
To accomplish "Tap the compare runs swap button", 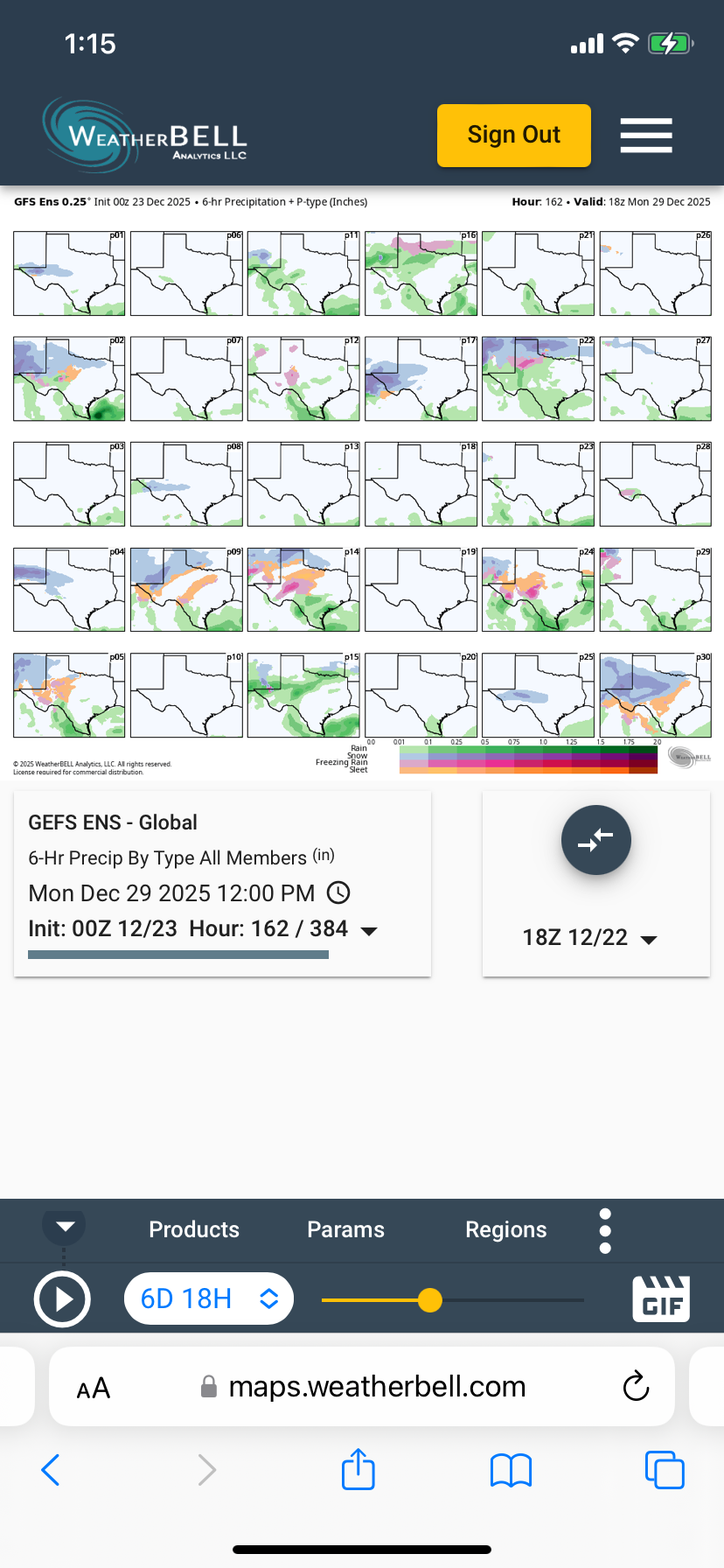I will click(595, 840).
